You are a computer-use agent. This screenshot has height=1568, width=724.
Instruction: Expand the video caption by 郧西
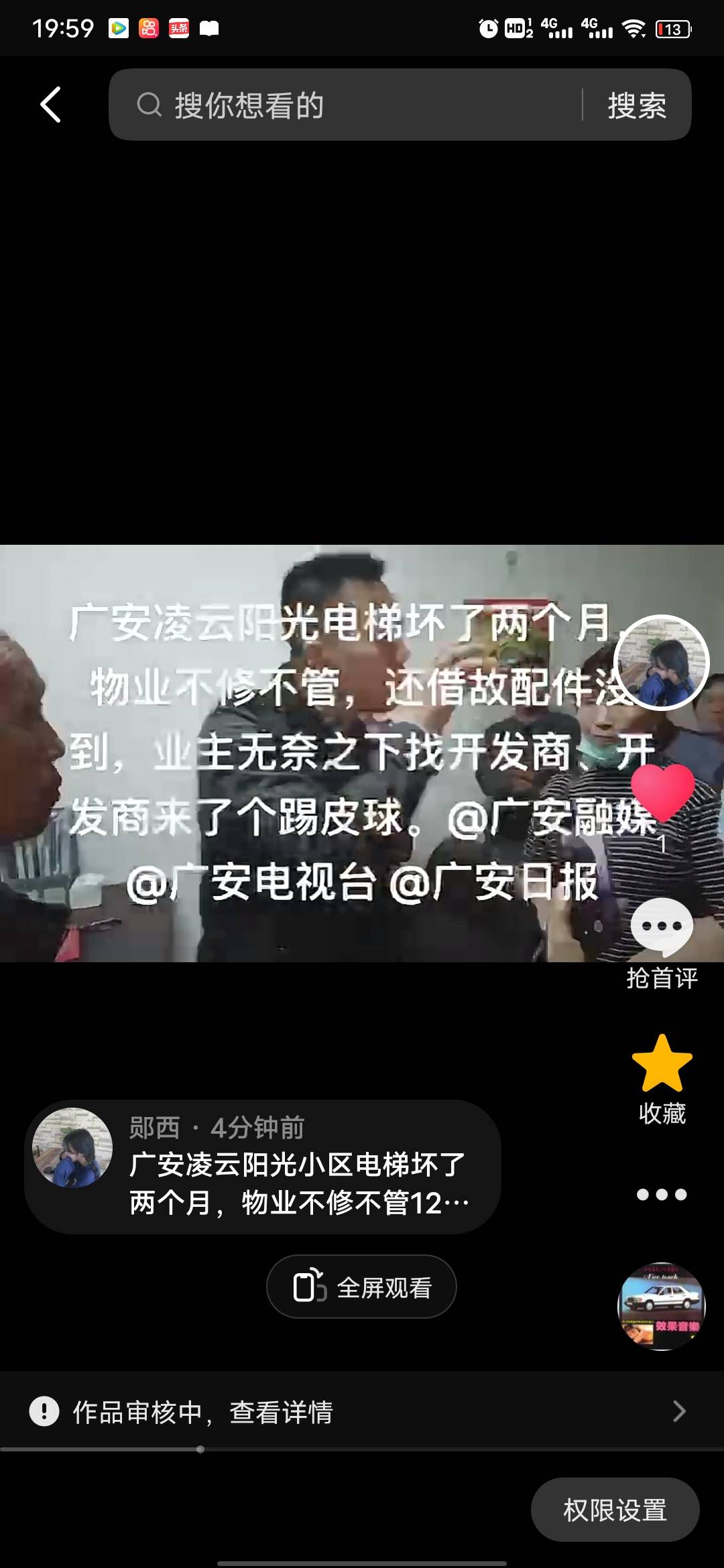(298, 1183)
